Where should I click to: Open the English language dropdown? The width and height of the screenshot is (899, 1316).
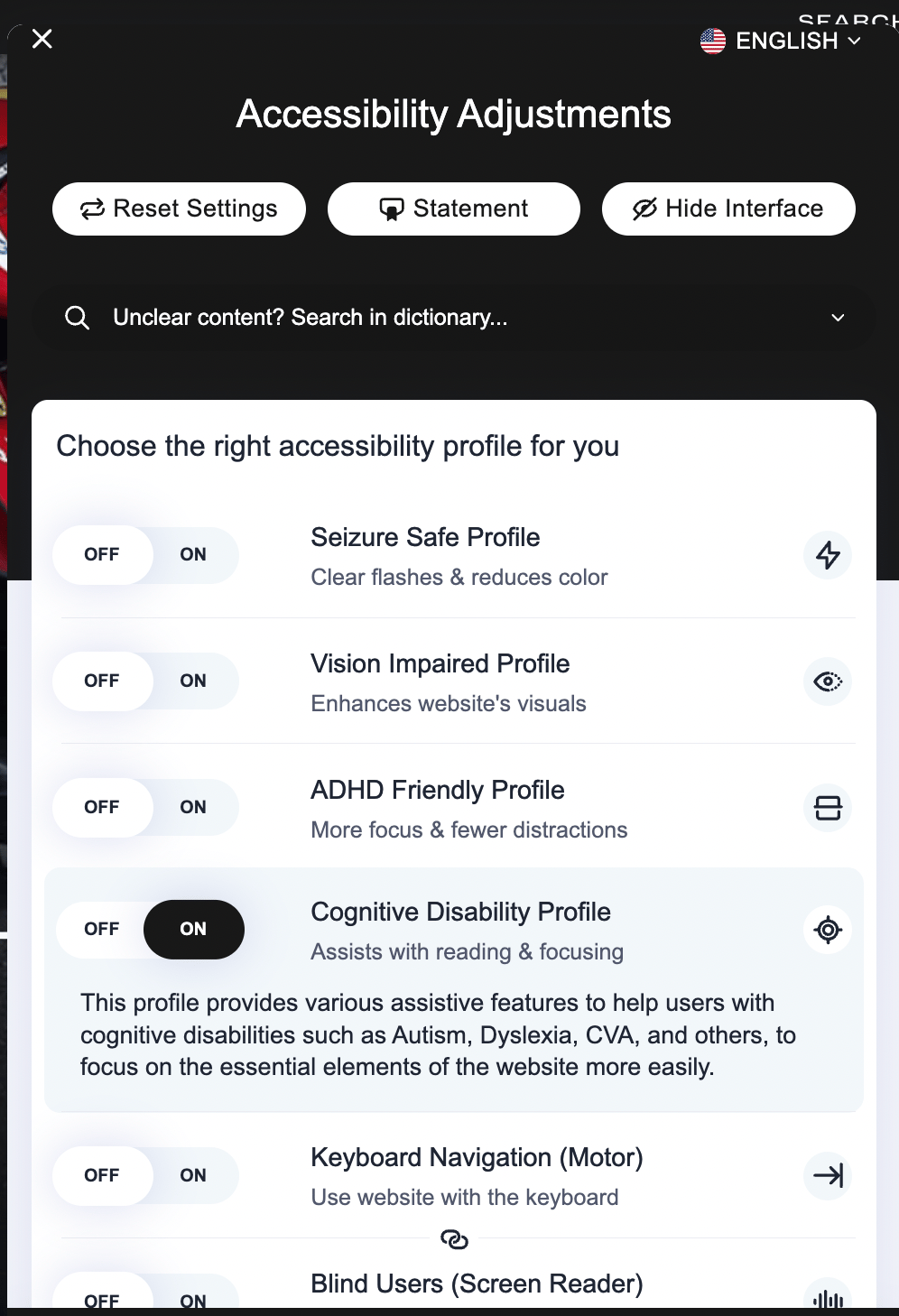pyautogui.click(x=781, y=41)
